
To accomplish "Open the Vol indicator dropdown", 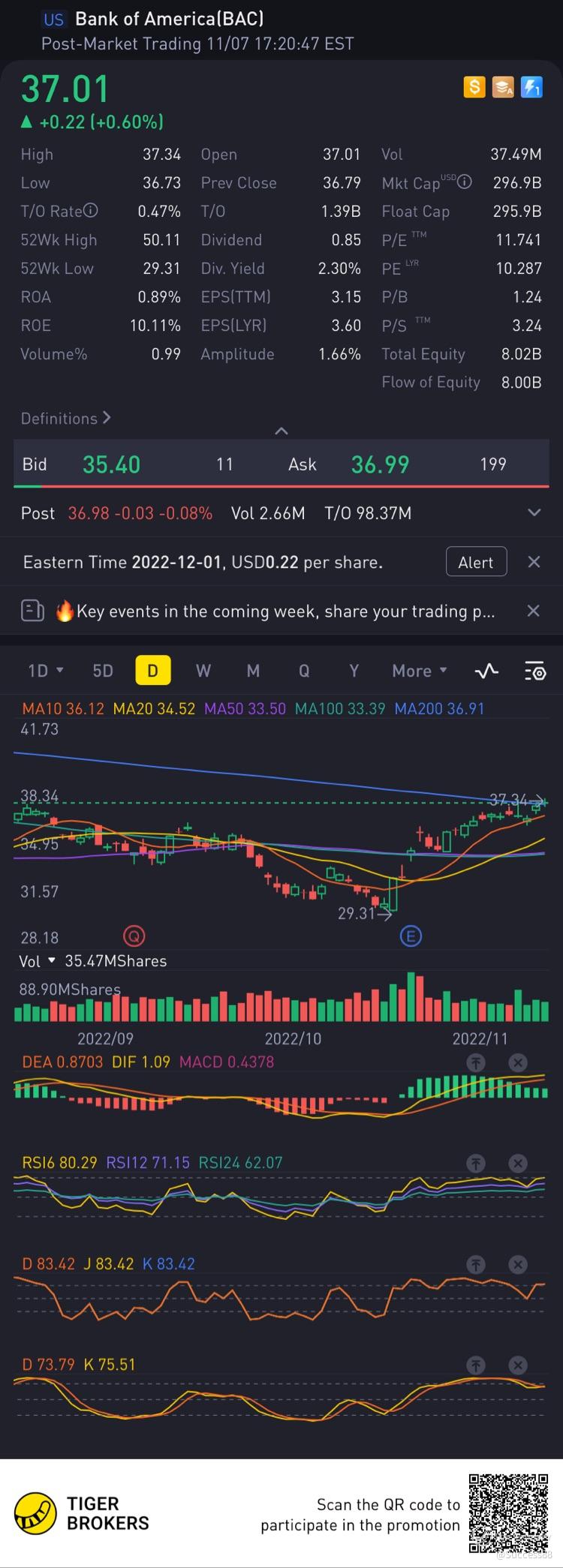I will 38,961.
